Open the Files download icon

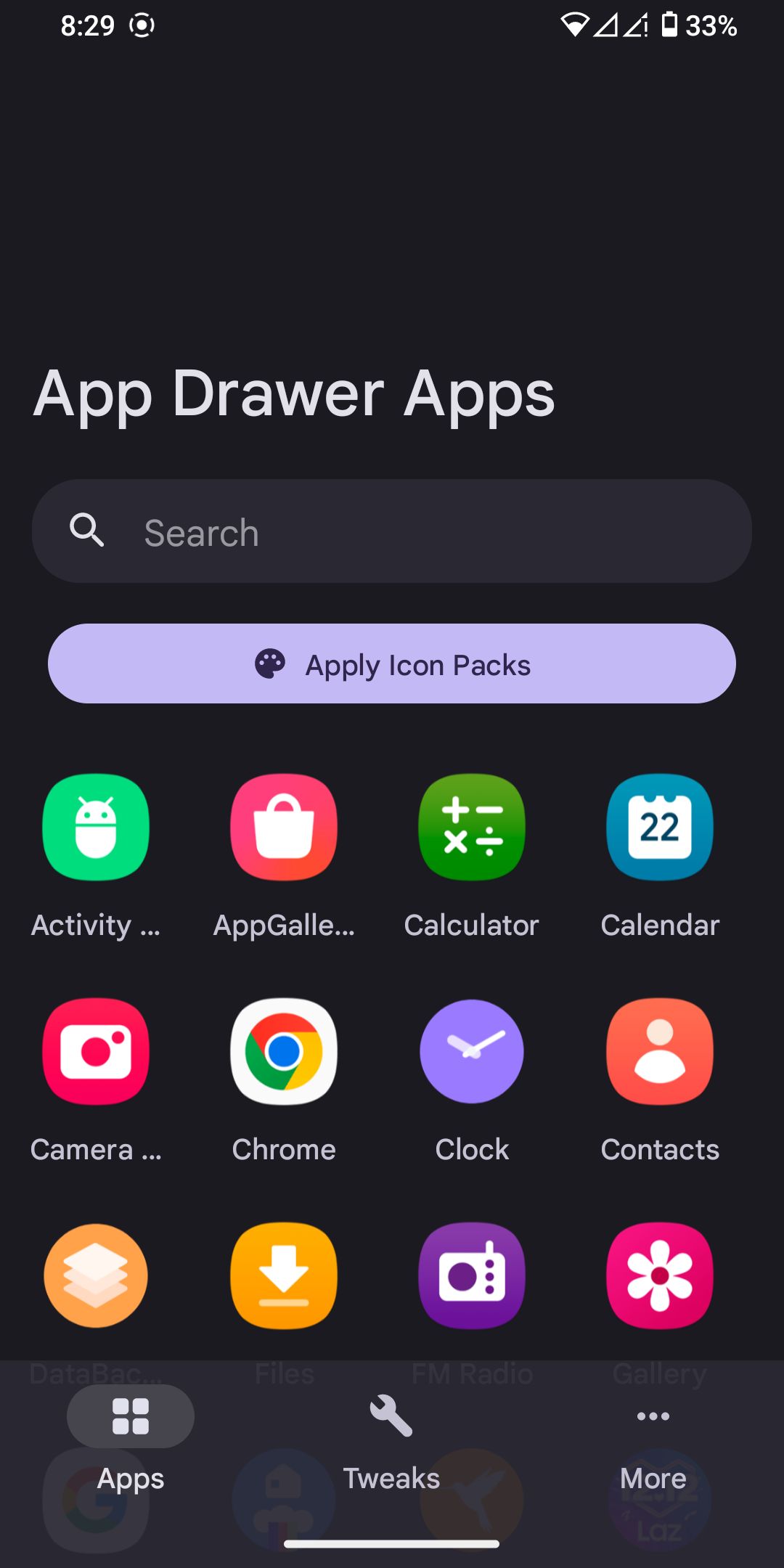pyautogui.click(x=284, y=1276)
